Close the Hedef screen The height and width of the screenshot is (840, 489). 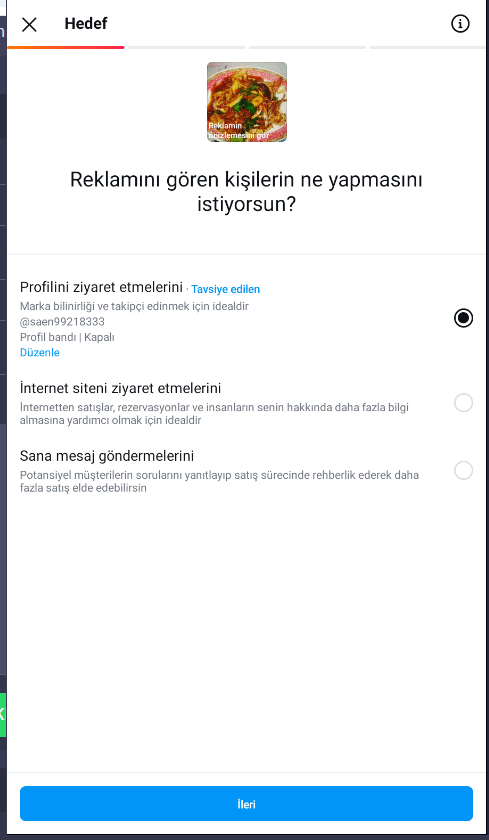coord(29,24)
